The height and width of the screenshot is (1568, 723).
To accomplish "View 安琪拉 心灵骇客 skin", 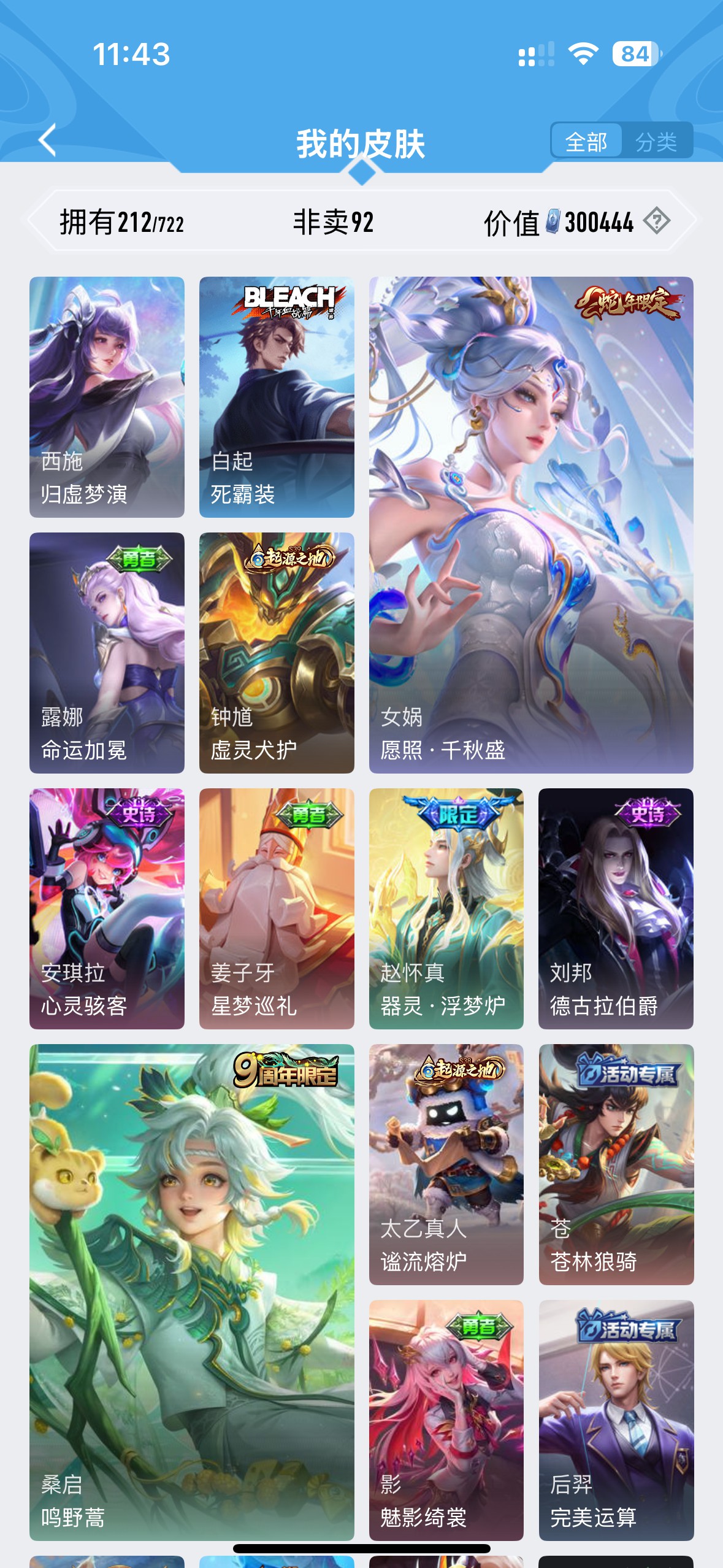I will 107,909.
